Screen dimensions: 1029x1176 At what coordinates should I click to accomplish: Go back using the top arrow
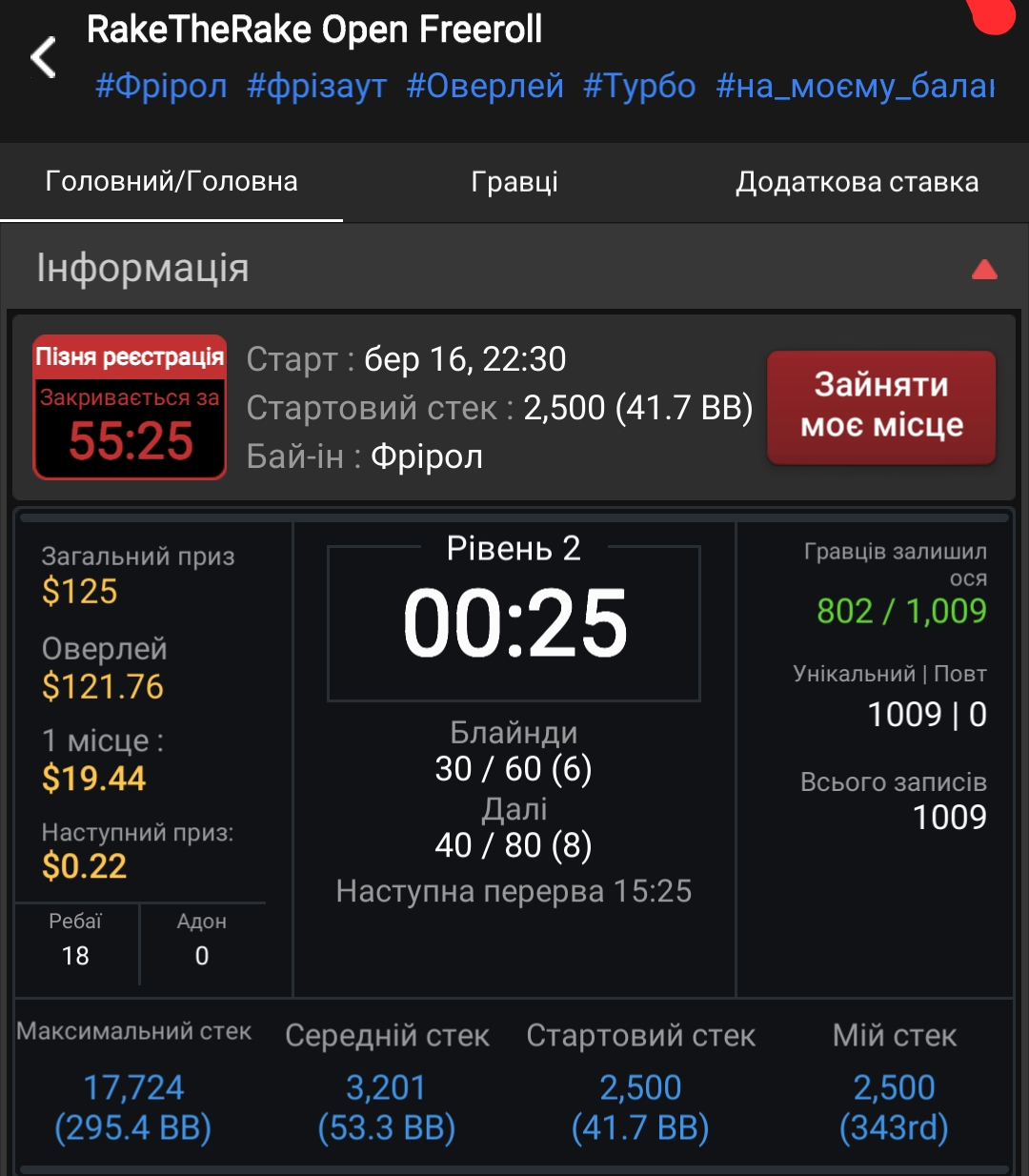pos(44,58)
